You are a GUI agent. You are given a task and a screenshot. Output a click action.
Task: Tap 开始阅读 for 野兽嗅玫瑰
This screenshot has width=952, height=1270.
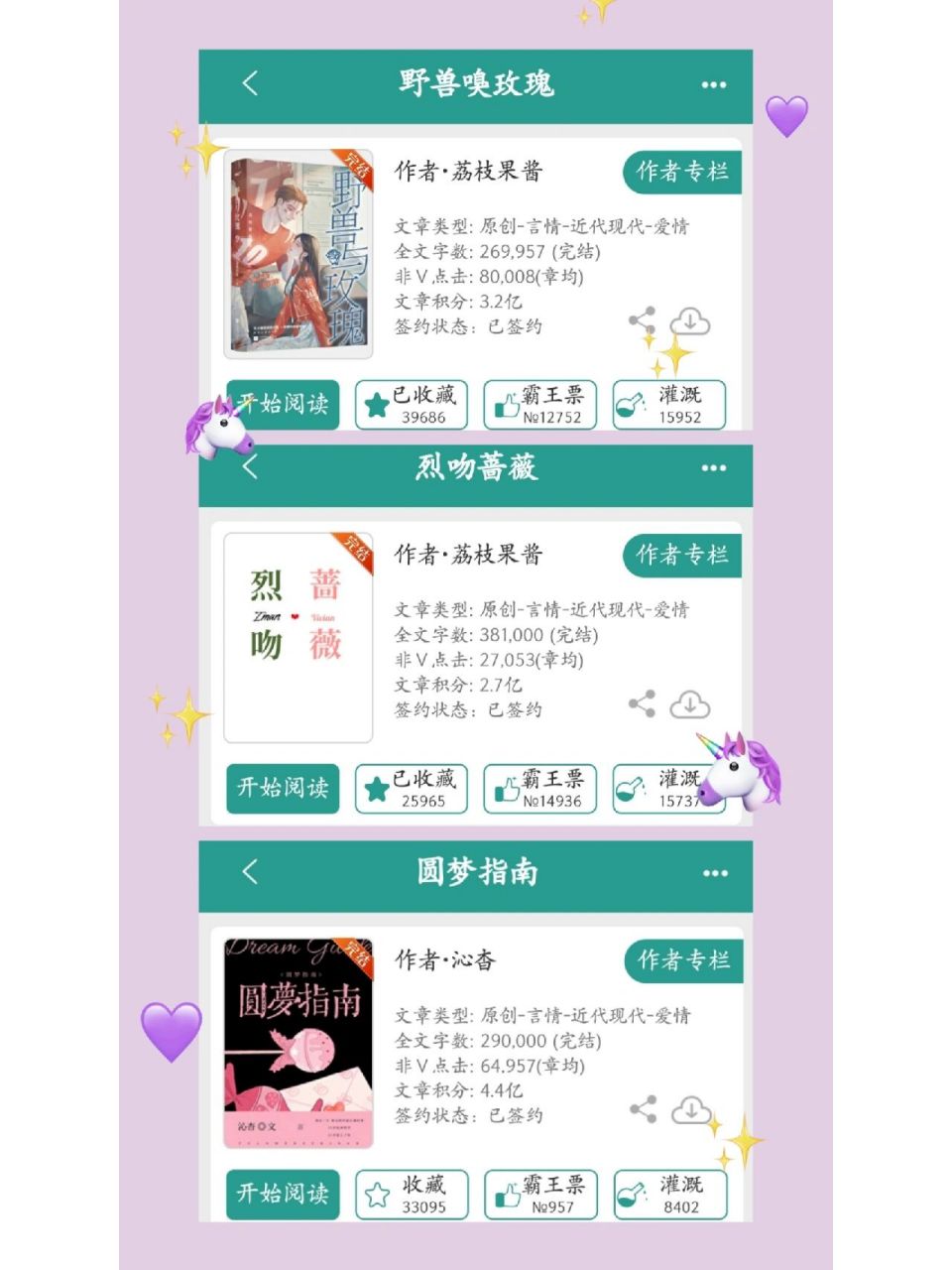(283, 404)
